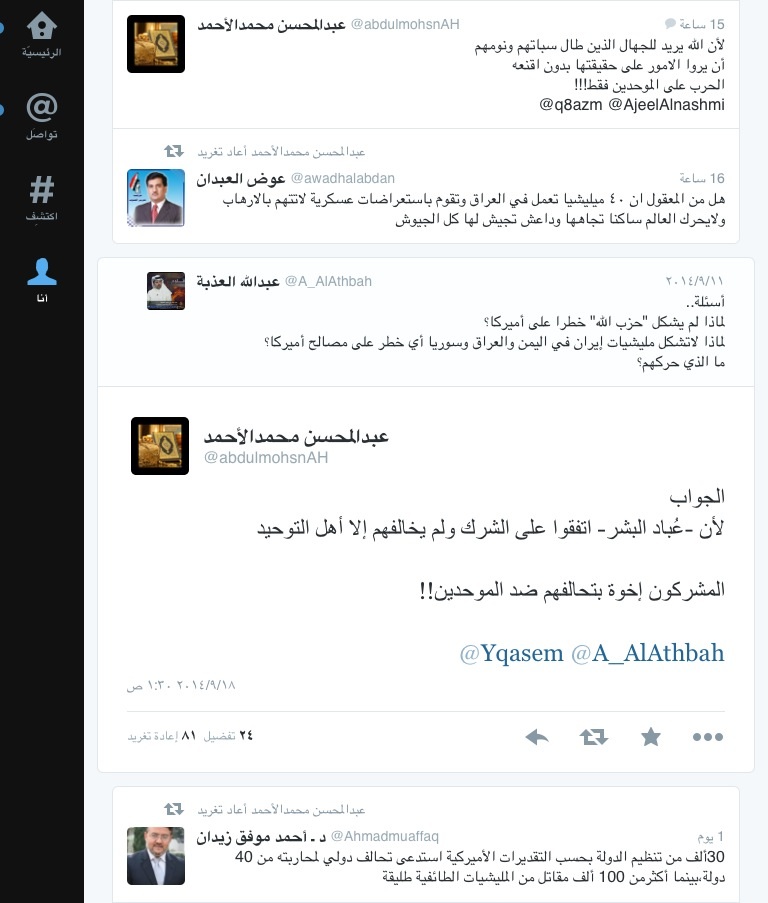Open the @A_AlAthbah mention in the reply
768x903 pixels.
647,654
